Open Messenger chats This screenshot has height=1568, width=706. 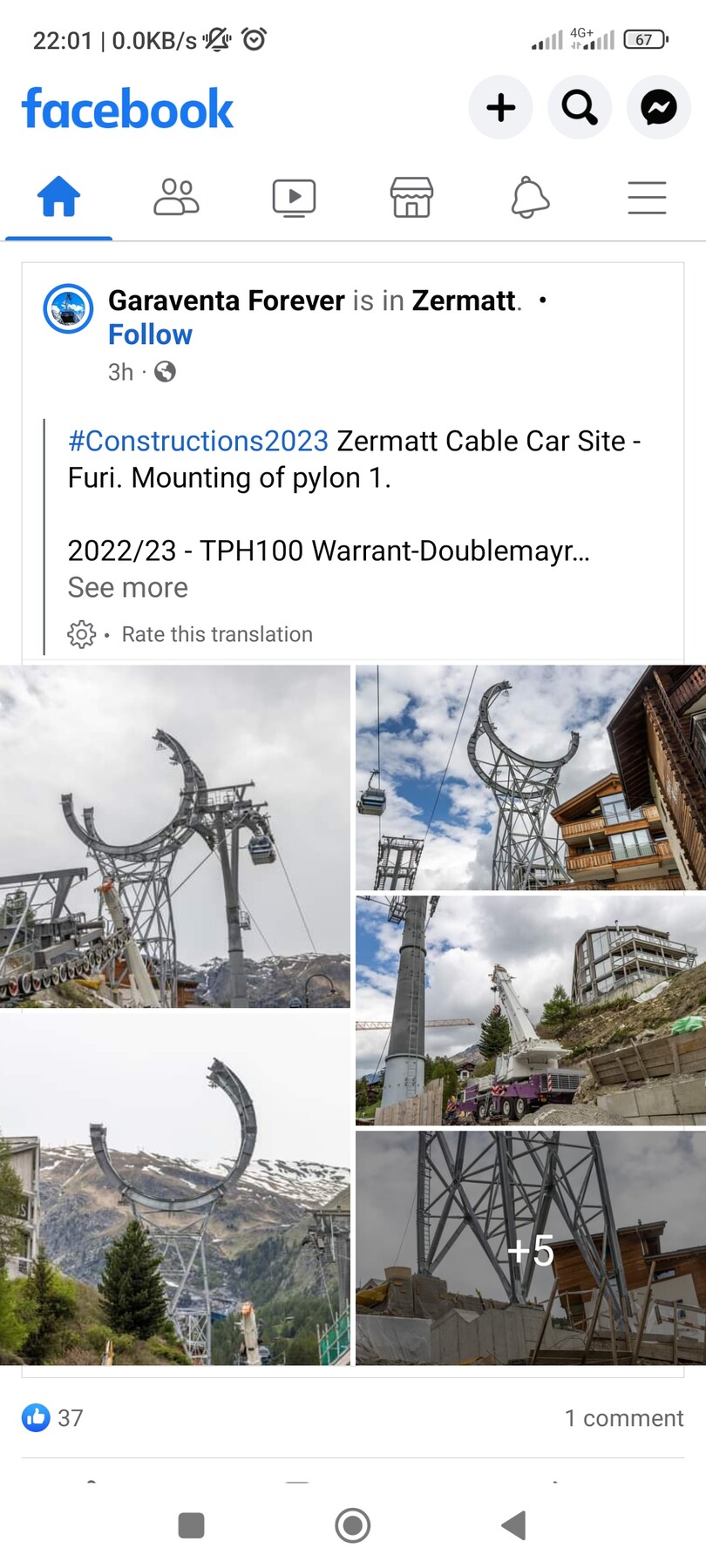coord(659,108)
